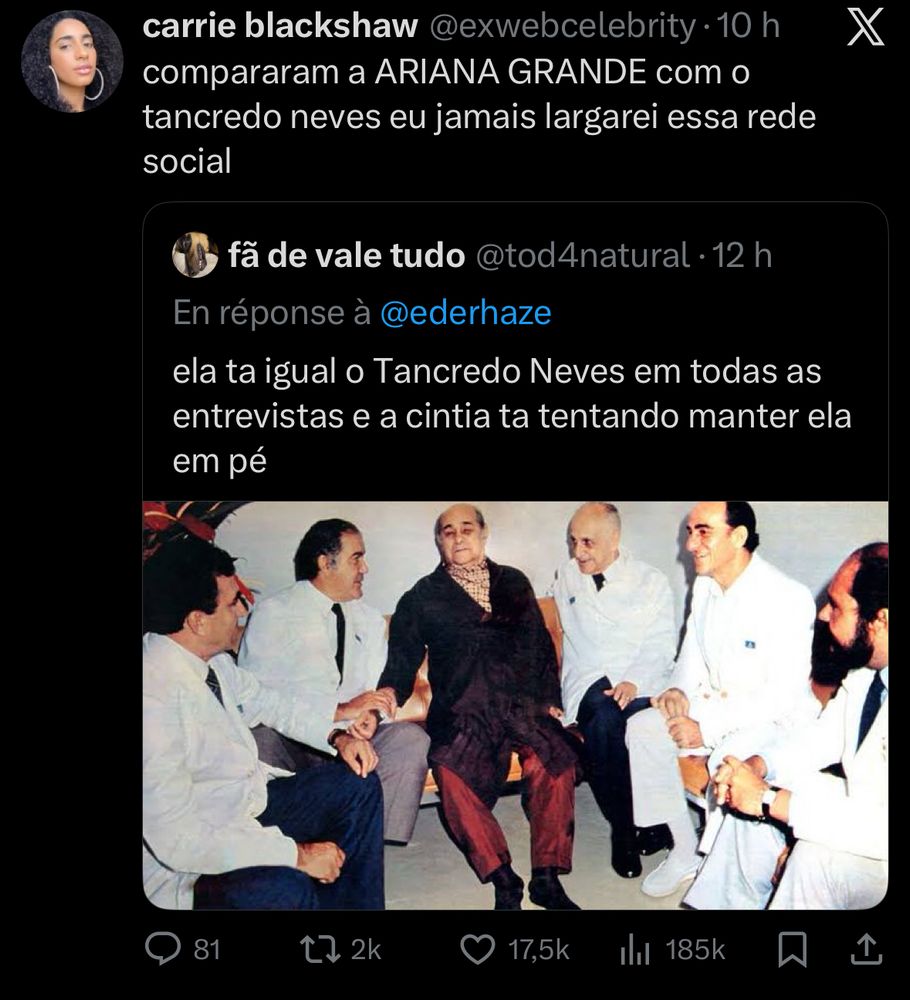
Task: Open carrie blackshaw's profile picture
Action: click(x=72, y=62)
